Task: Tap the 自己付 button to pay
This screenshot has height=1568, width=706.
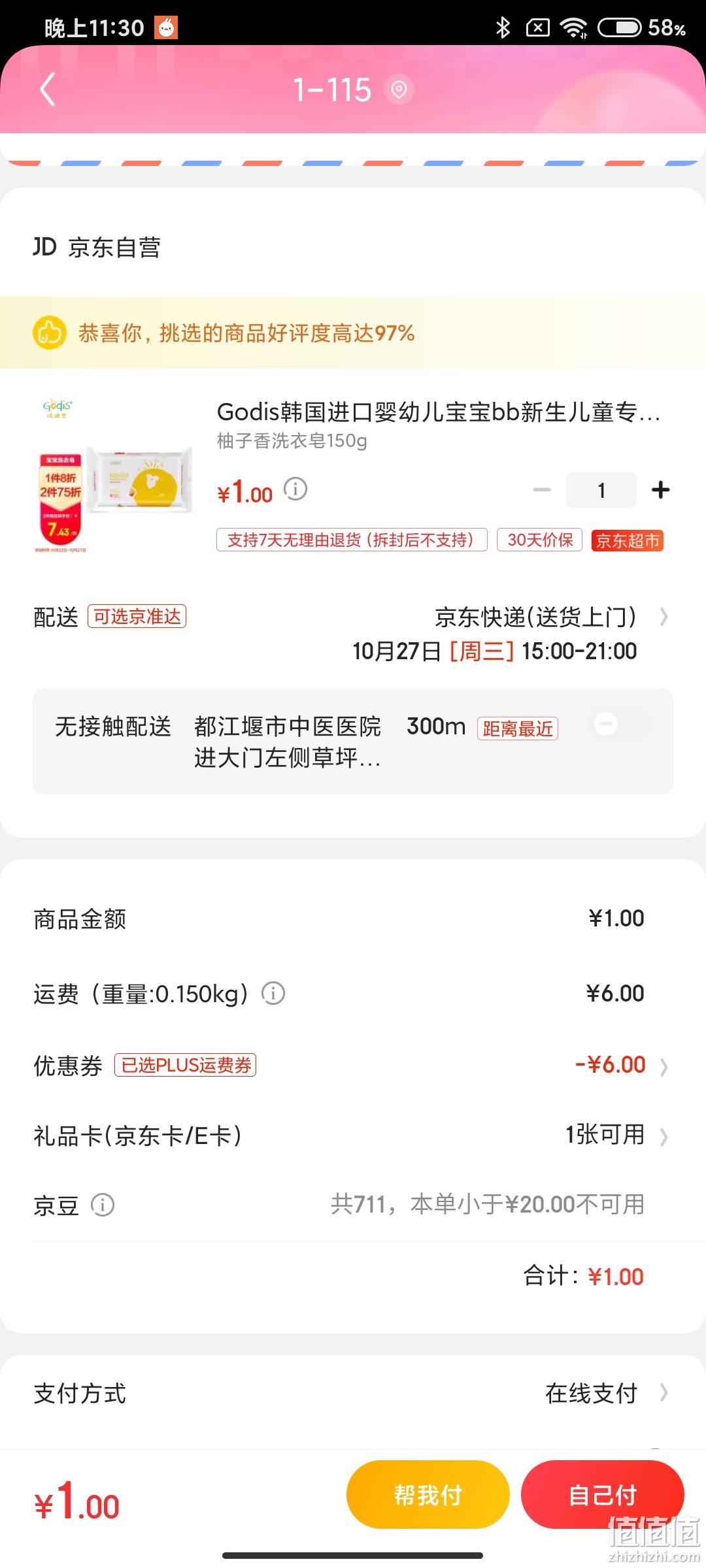Action: 602,1495
